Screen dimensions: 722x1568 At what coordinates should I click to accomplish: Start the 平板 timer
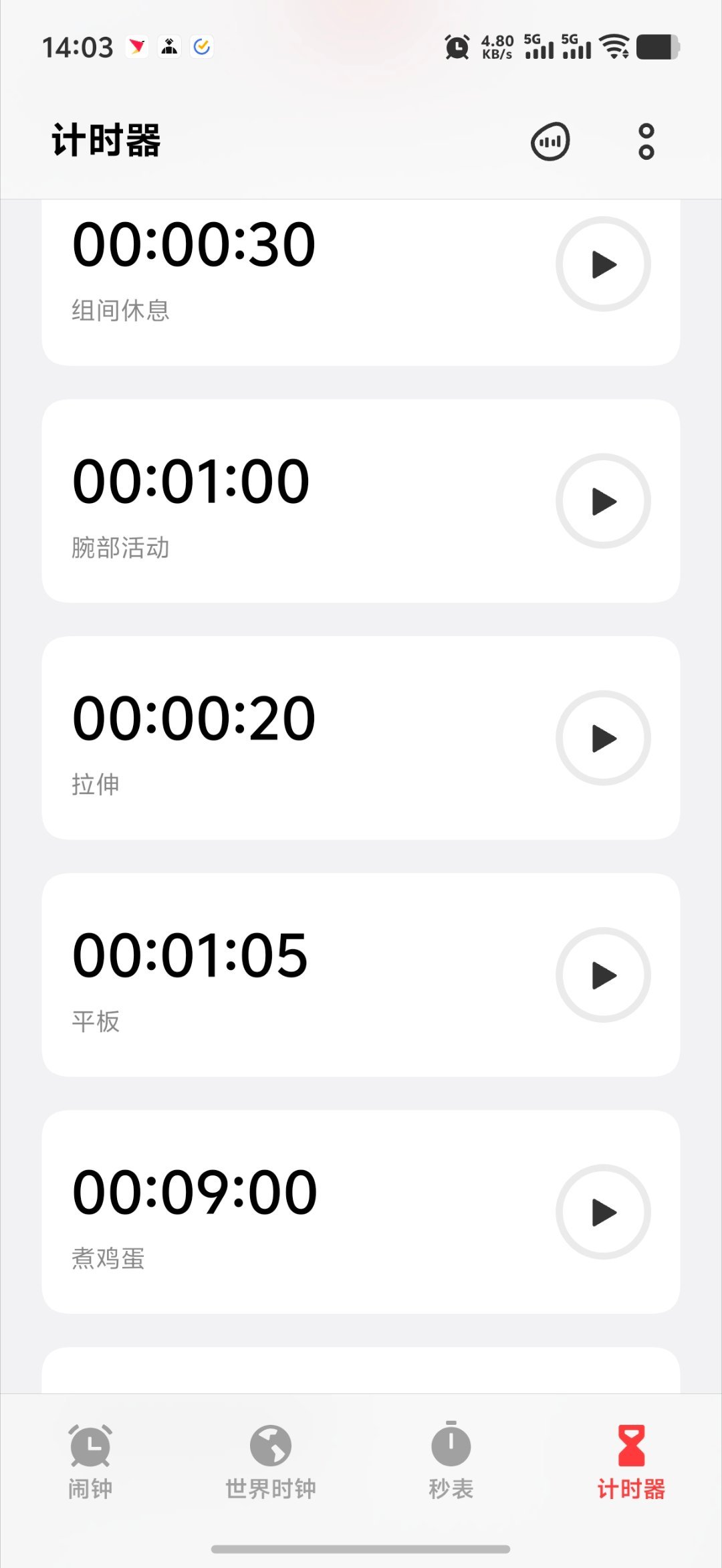click(x=604, y=976)
